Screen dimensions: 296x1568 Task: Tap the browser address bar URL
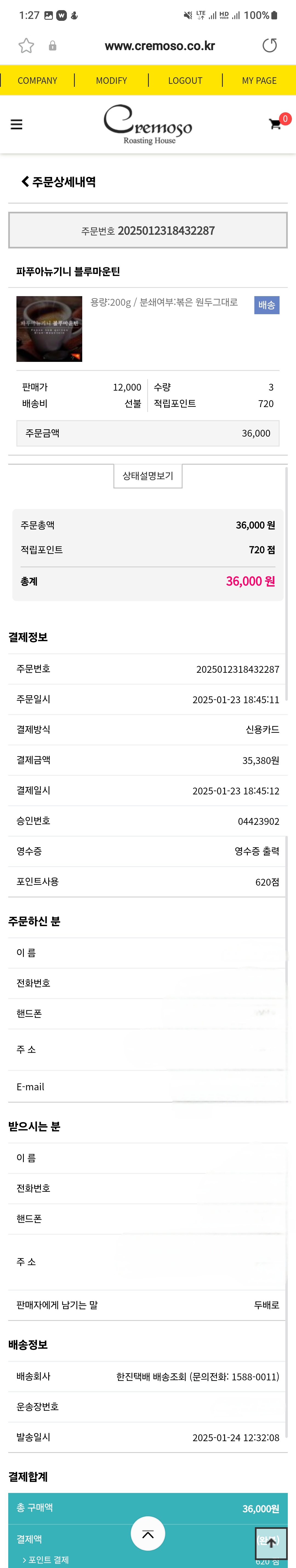[x=160, y=46]
